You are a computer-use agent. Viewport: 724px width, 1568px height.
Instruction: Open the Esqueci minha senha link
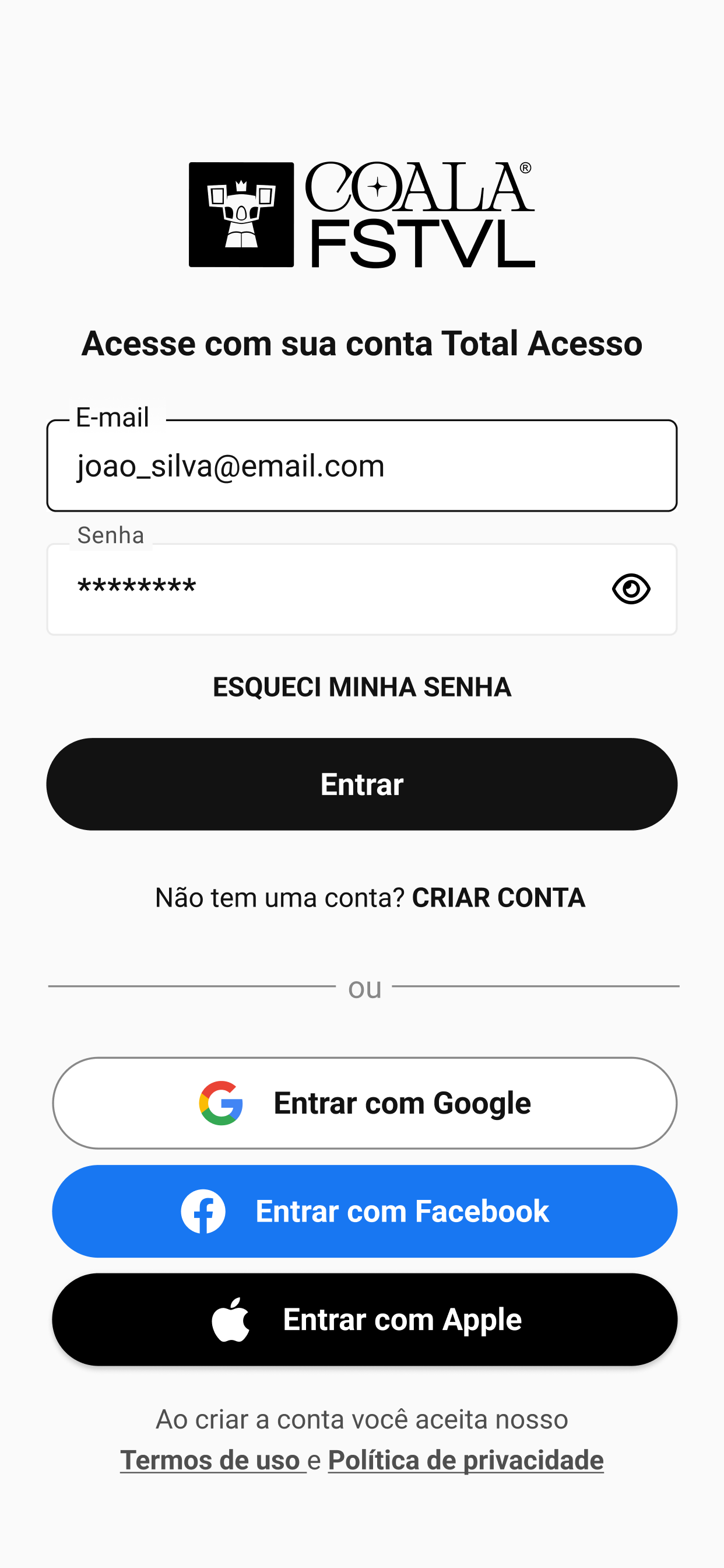point(362,687)
